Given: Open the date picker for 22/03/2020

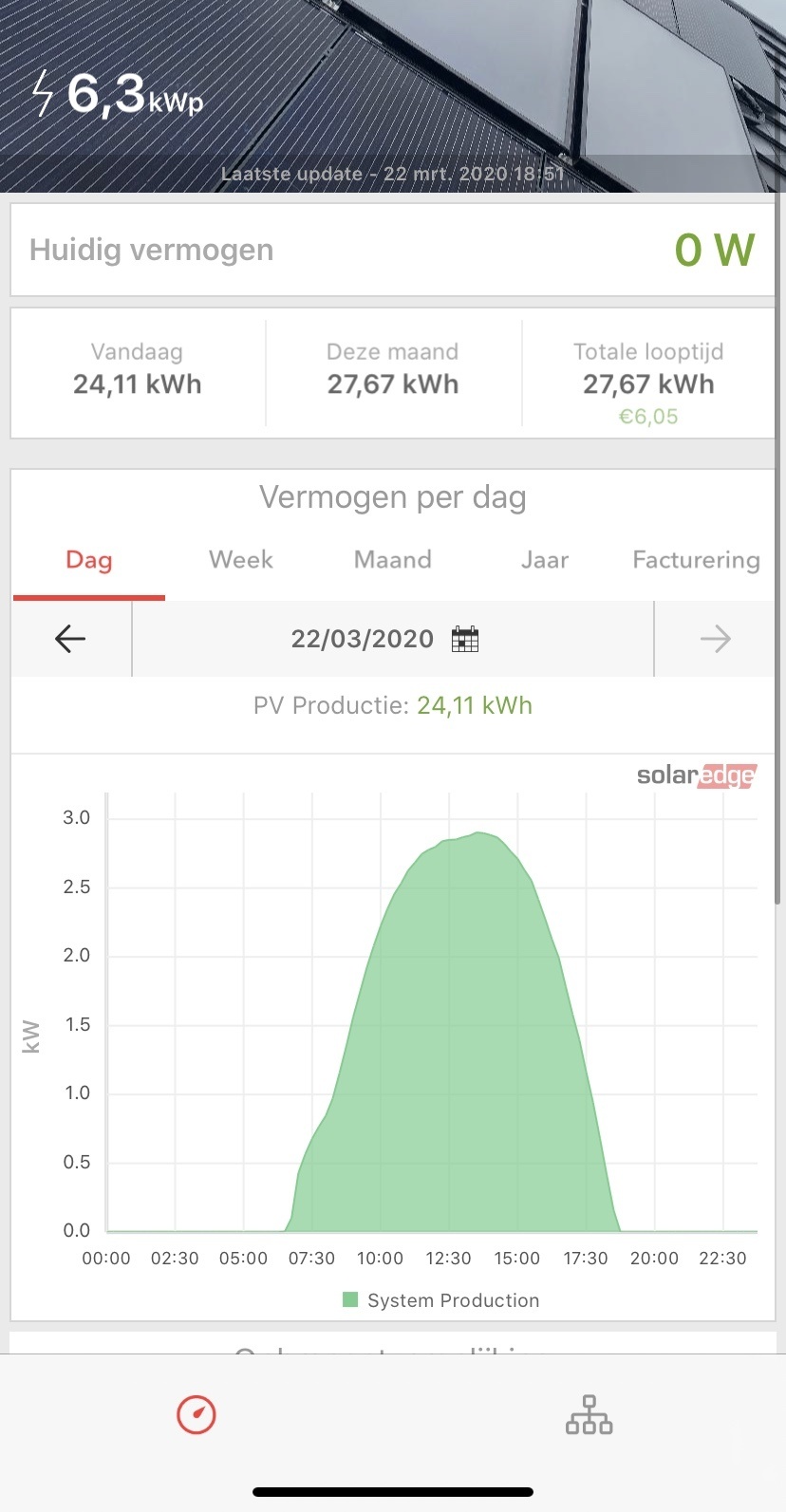Looking at the screenshot, I should click(x=465, y=639).
